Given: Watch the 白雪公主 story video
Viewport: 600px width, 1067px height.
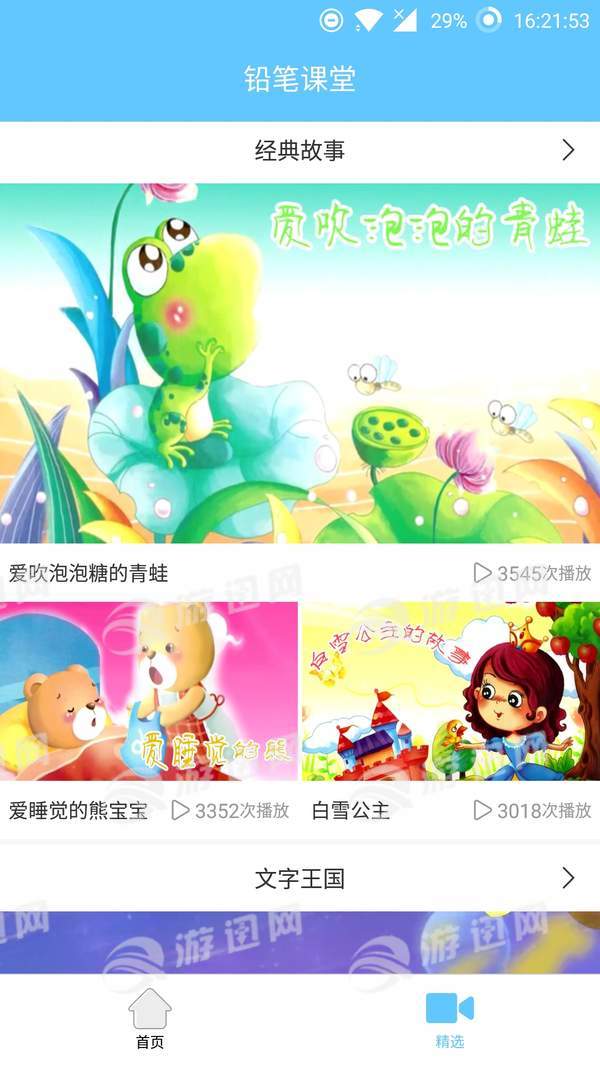Looking at the screenshot, I should click(x=451, y=690).
